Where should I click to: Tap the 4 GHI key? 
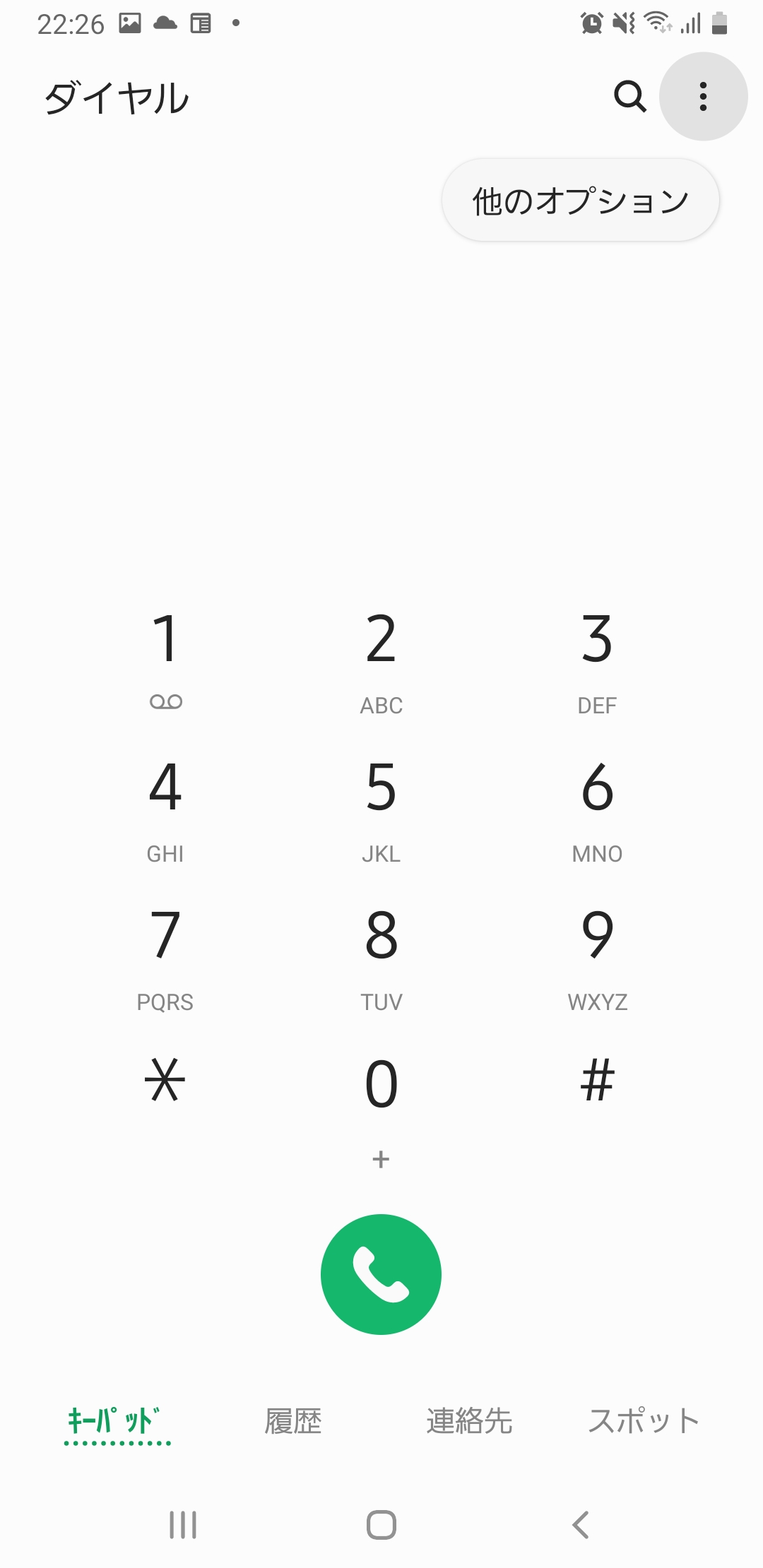(166, 805)
